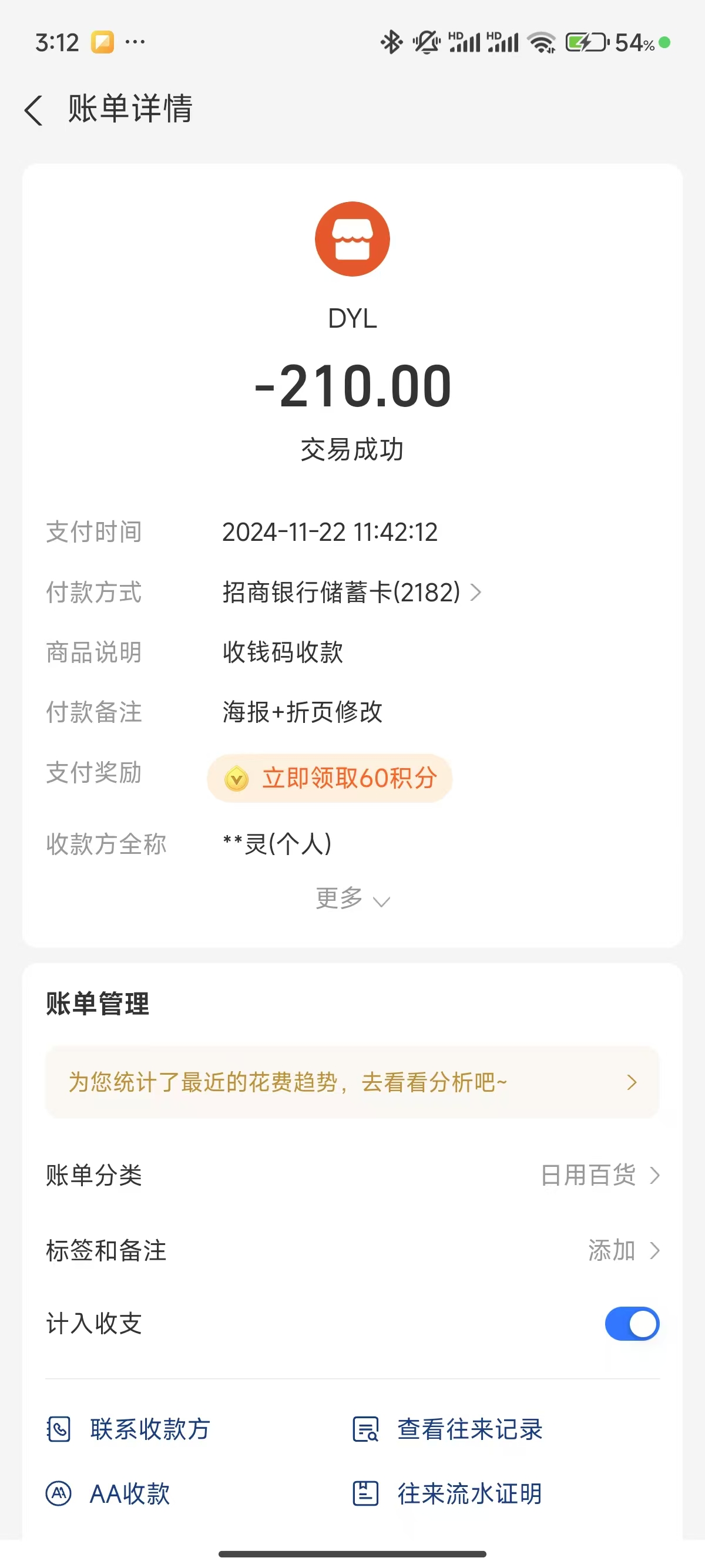Tap 联系收款方 to contact the payee

click(129, 1429)
